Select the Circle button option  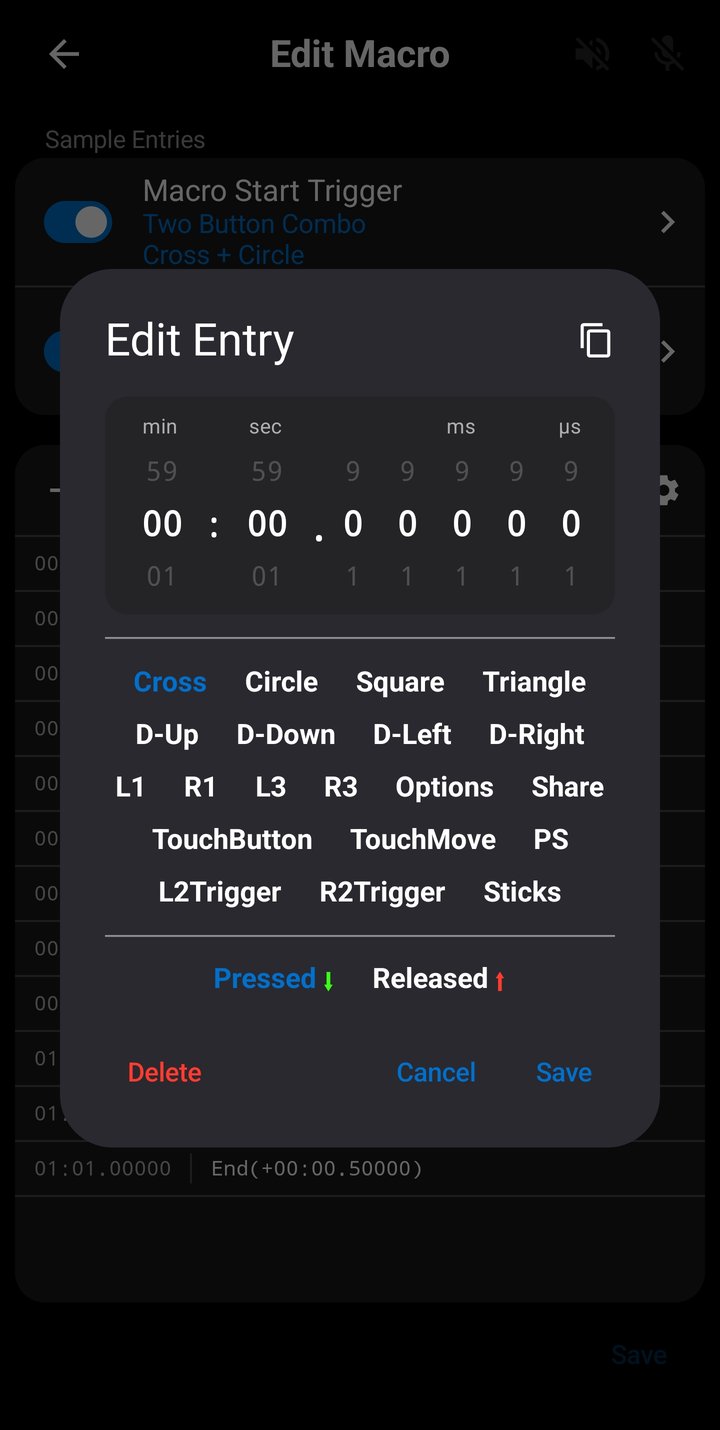click(281, 682)
